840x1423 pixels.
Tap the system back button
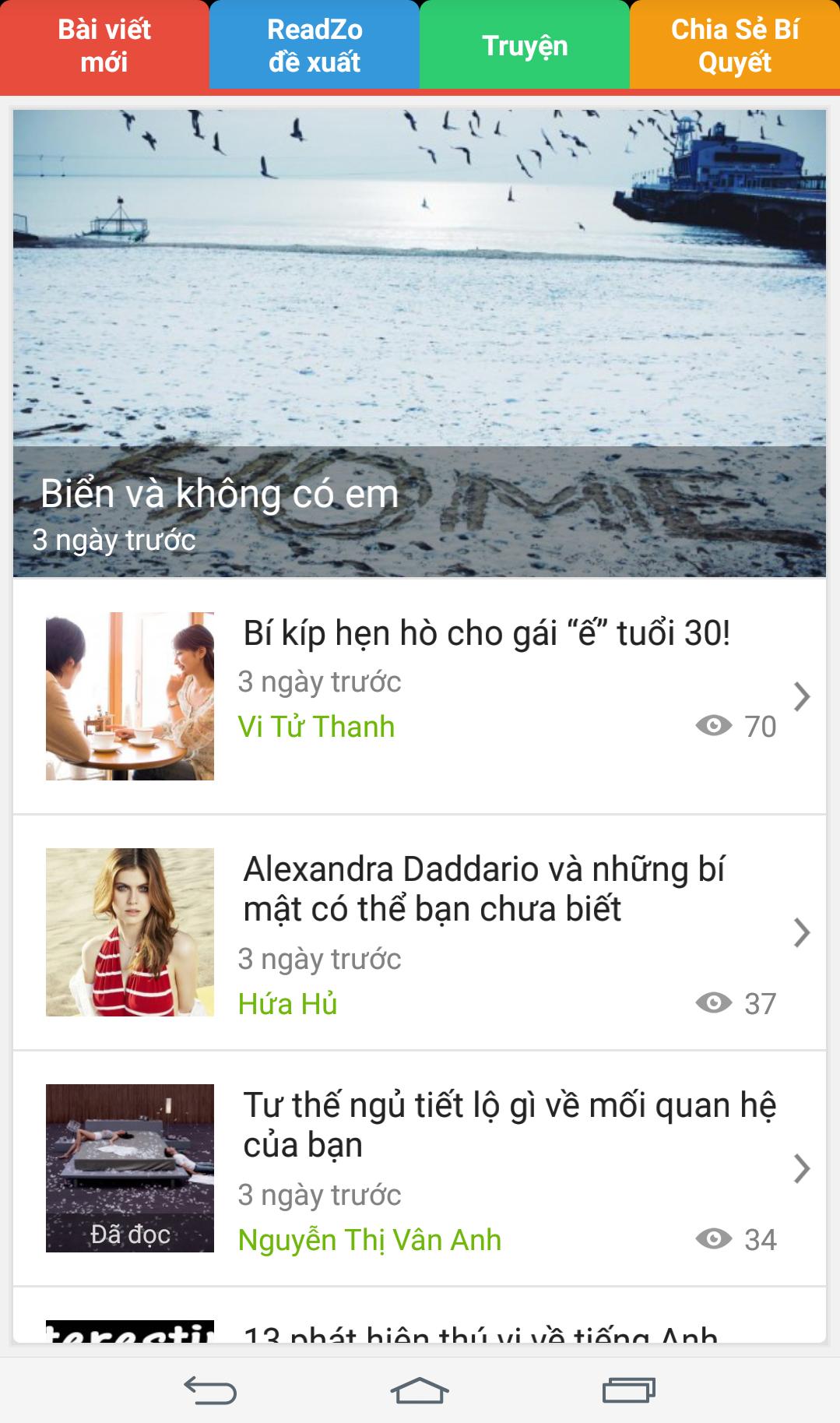point(210,1390)
